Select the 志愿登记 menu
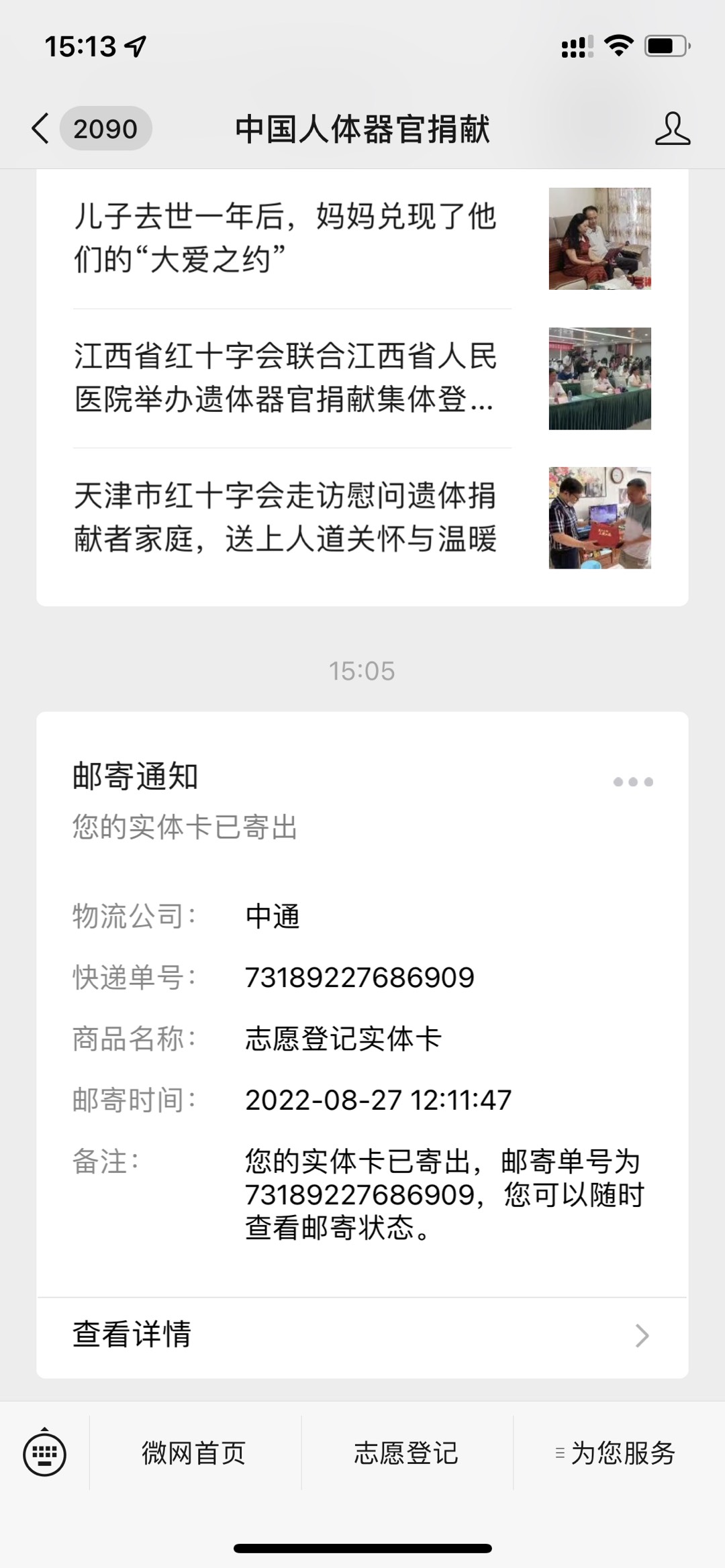 pyautogui.click(x=406, y=1454)
